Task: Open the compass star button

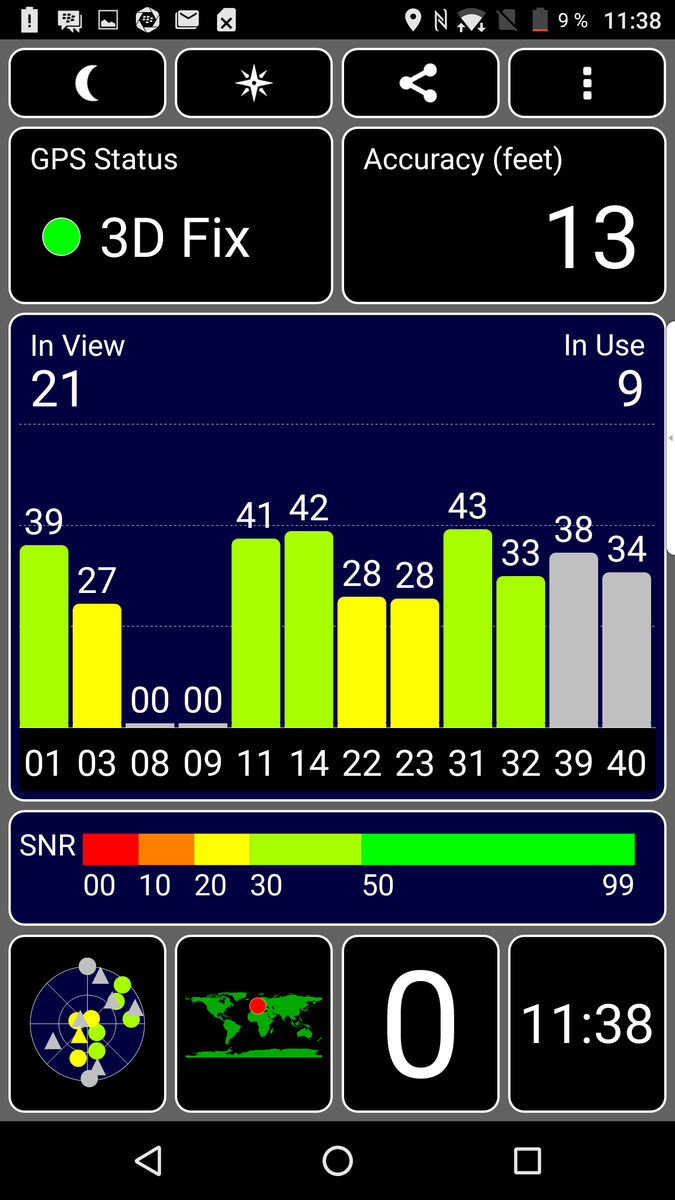Action: 254,84
